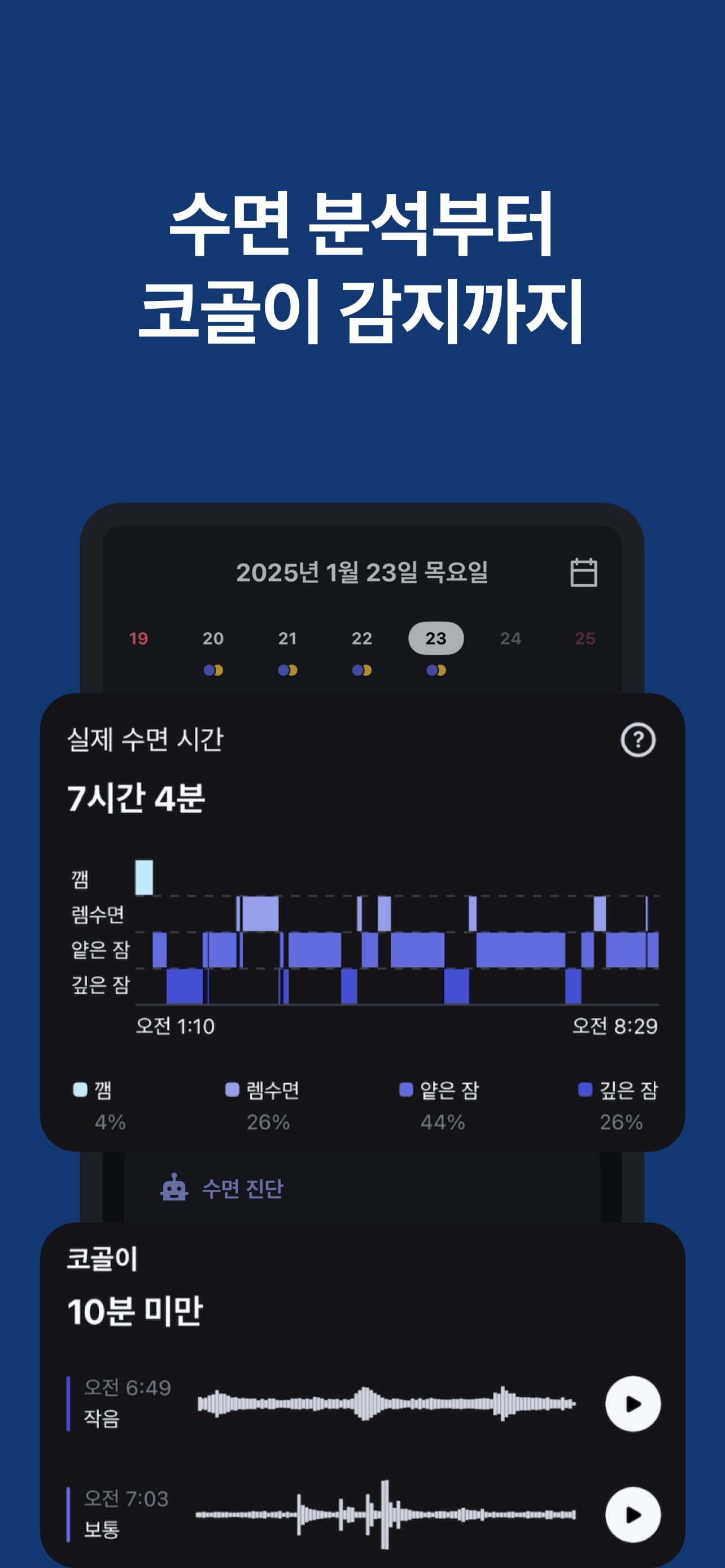Viewport: 725px width, 1568px height.
Task: Open the 수면 진단 diagnosis feature
Action: click(242, 1188)
